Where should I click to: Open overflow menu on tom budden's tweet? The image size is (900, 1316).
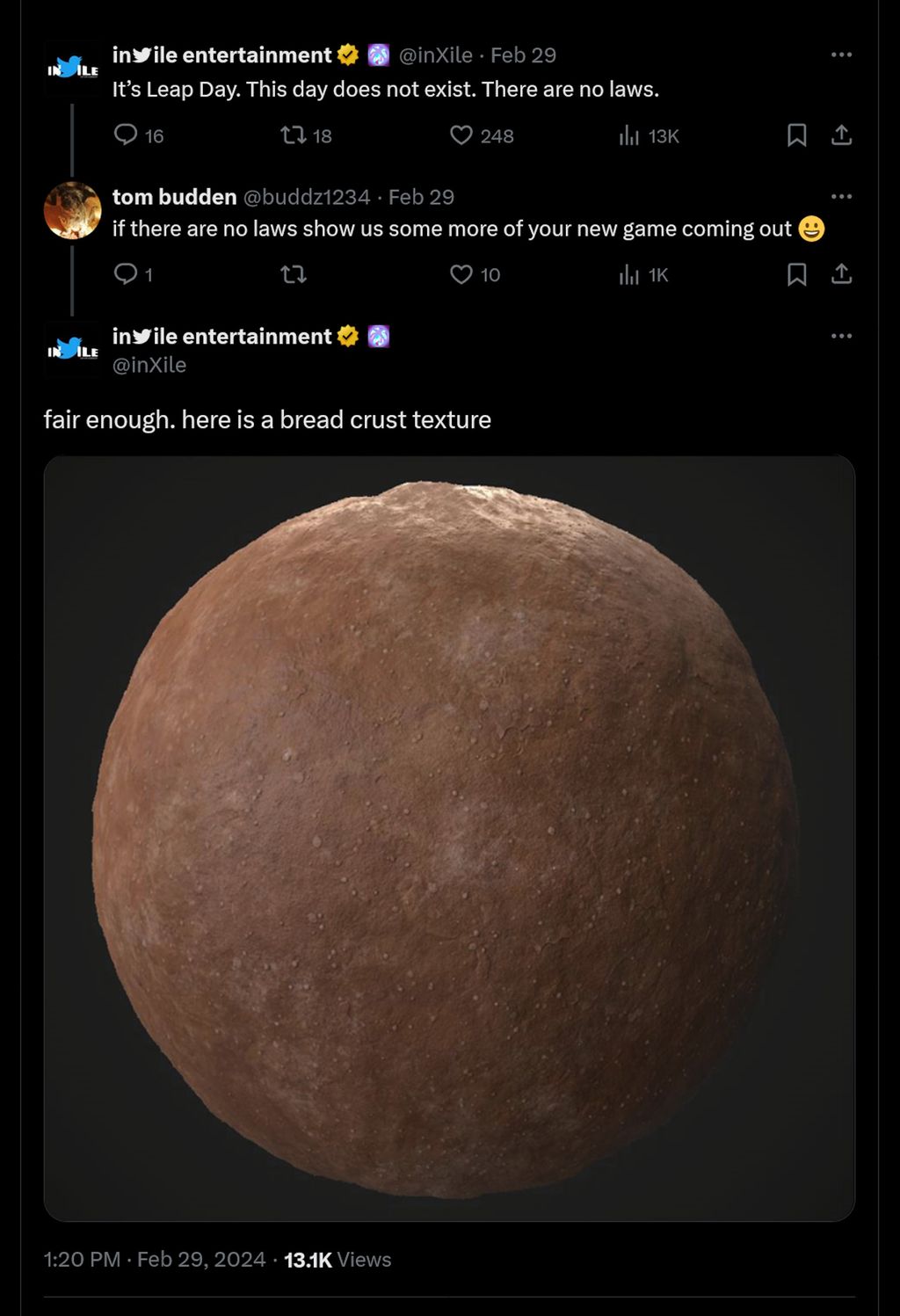click(841, 196)
